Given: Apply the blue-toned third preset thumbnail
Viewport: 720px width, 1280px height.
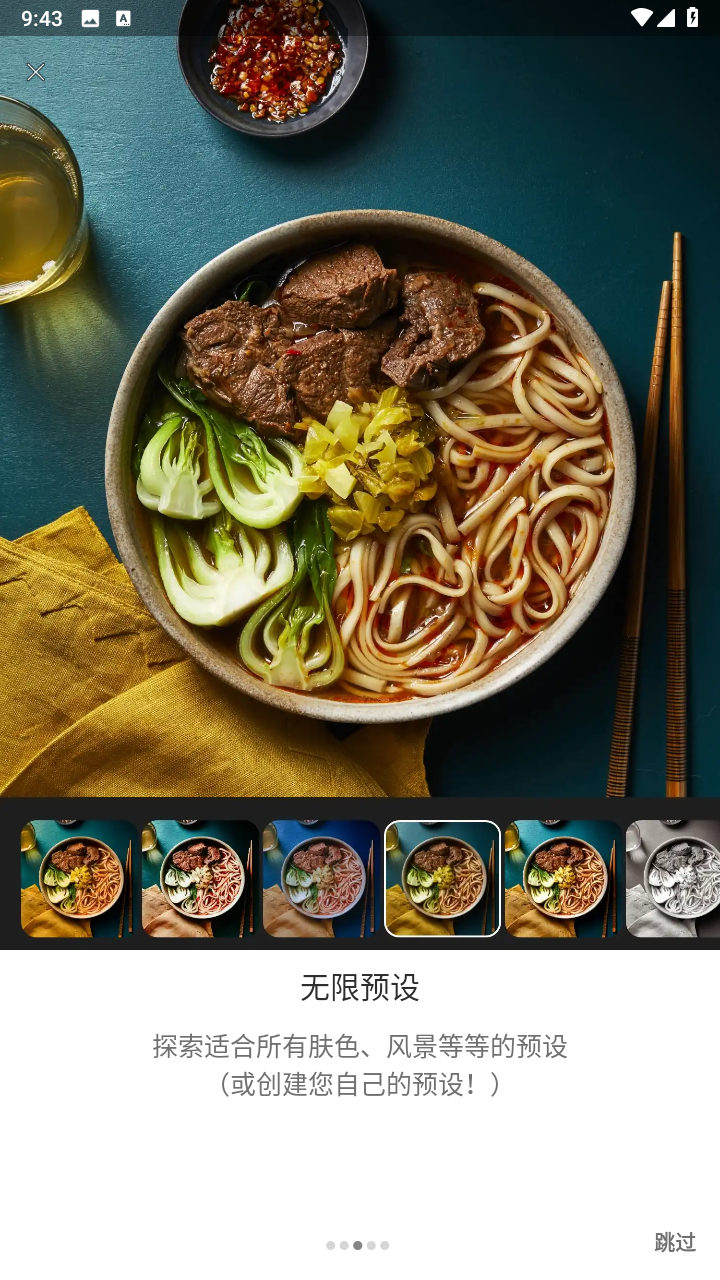Looking at the screenshot, I should point(321,879).
